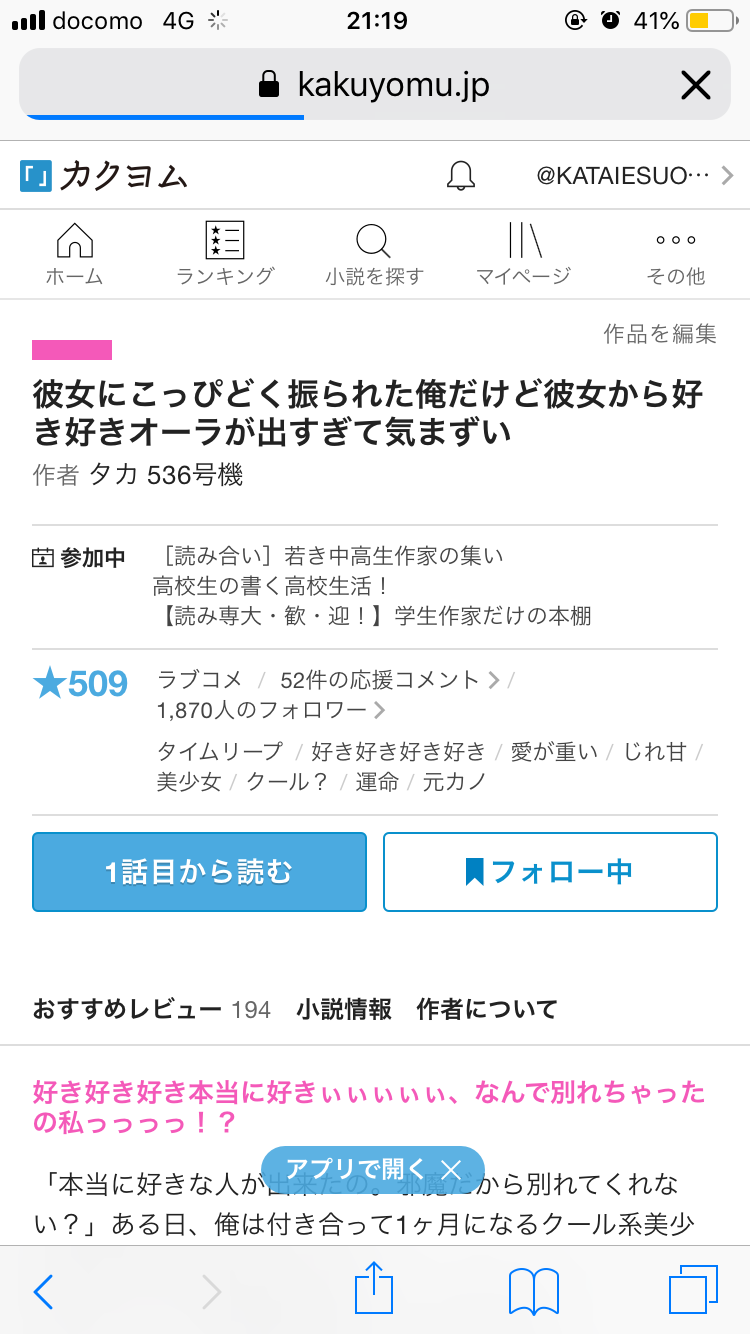
Task: Open 小説を探す search tab
Action: pos(374,254)
